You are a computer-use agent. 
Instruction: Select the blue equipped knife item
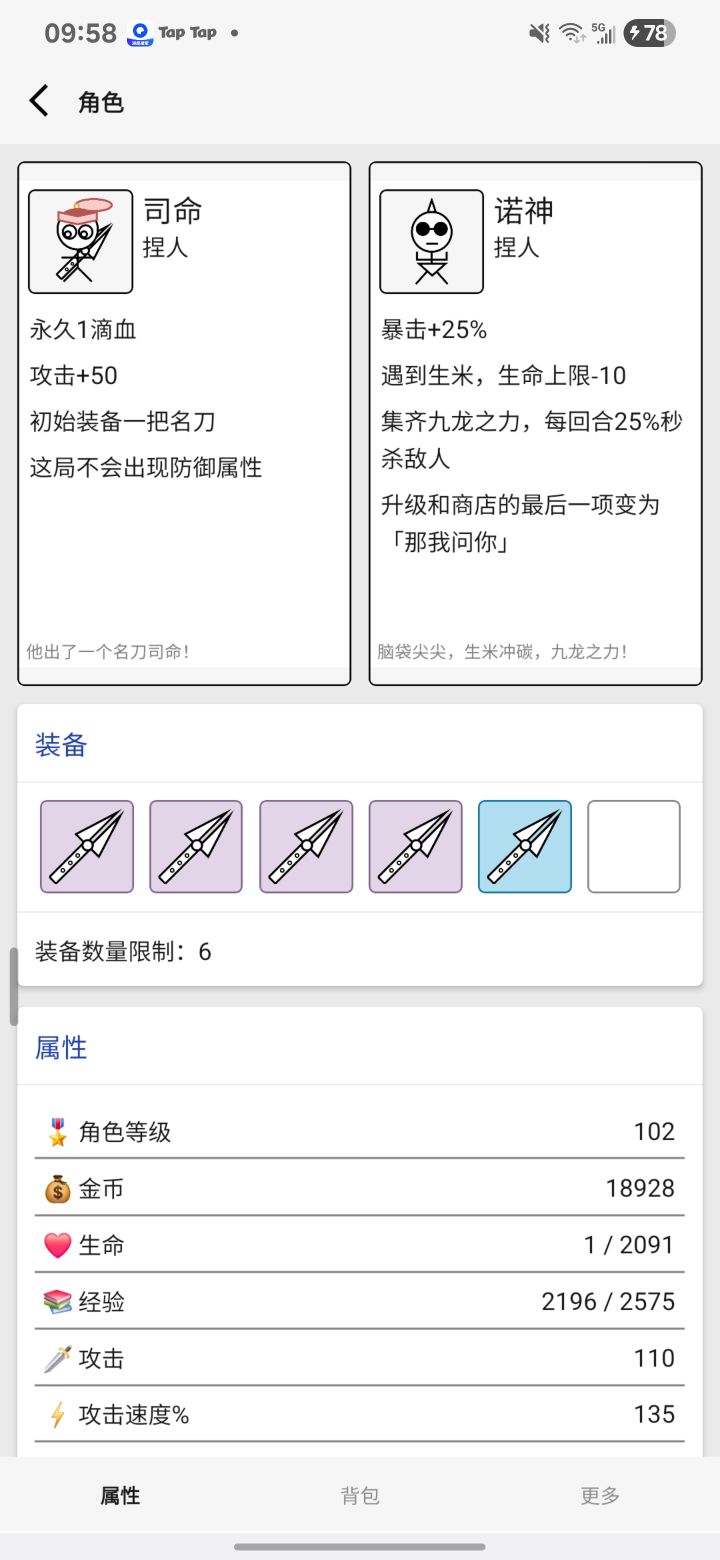[x=524, y=846]
